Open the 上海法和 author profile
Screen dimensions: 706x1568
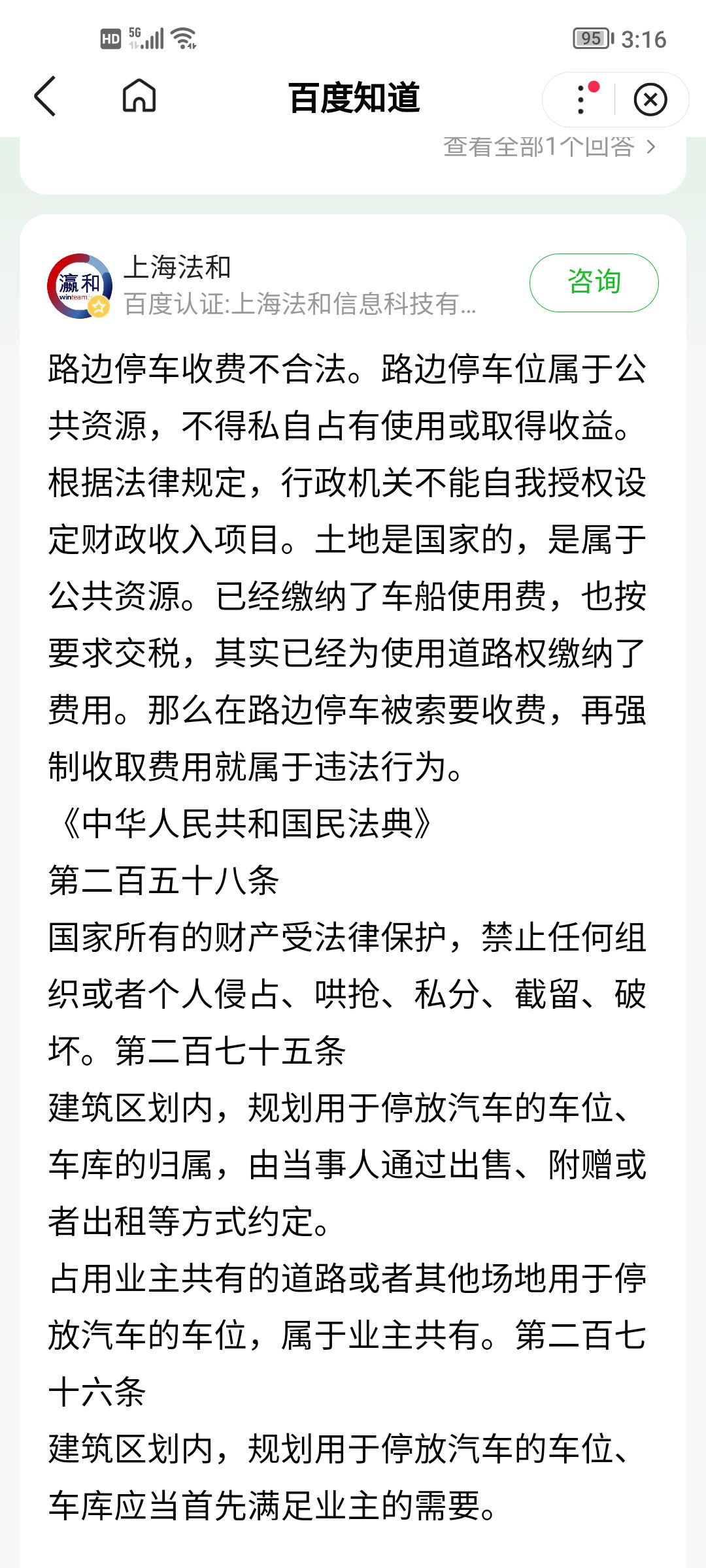(x=177, y=267)
